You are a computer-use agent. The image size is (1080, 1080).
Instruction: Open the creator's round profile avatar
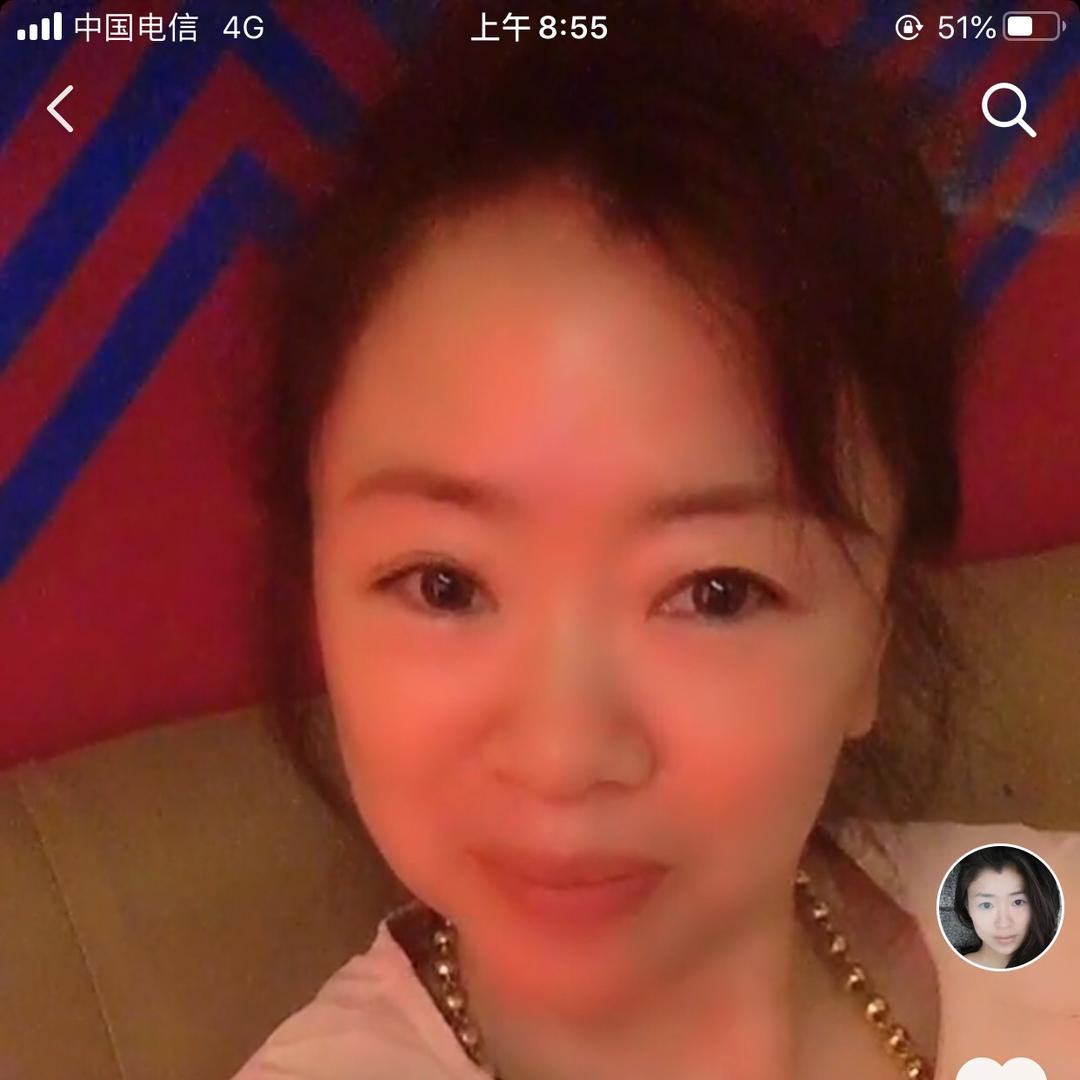click(999, 907)
